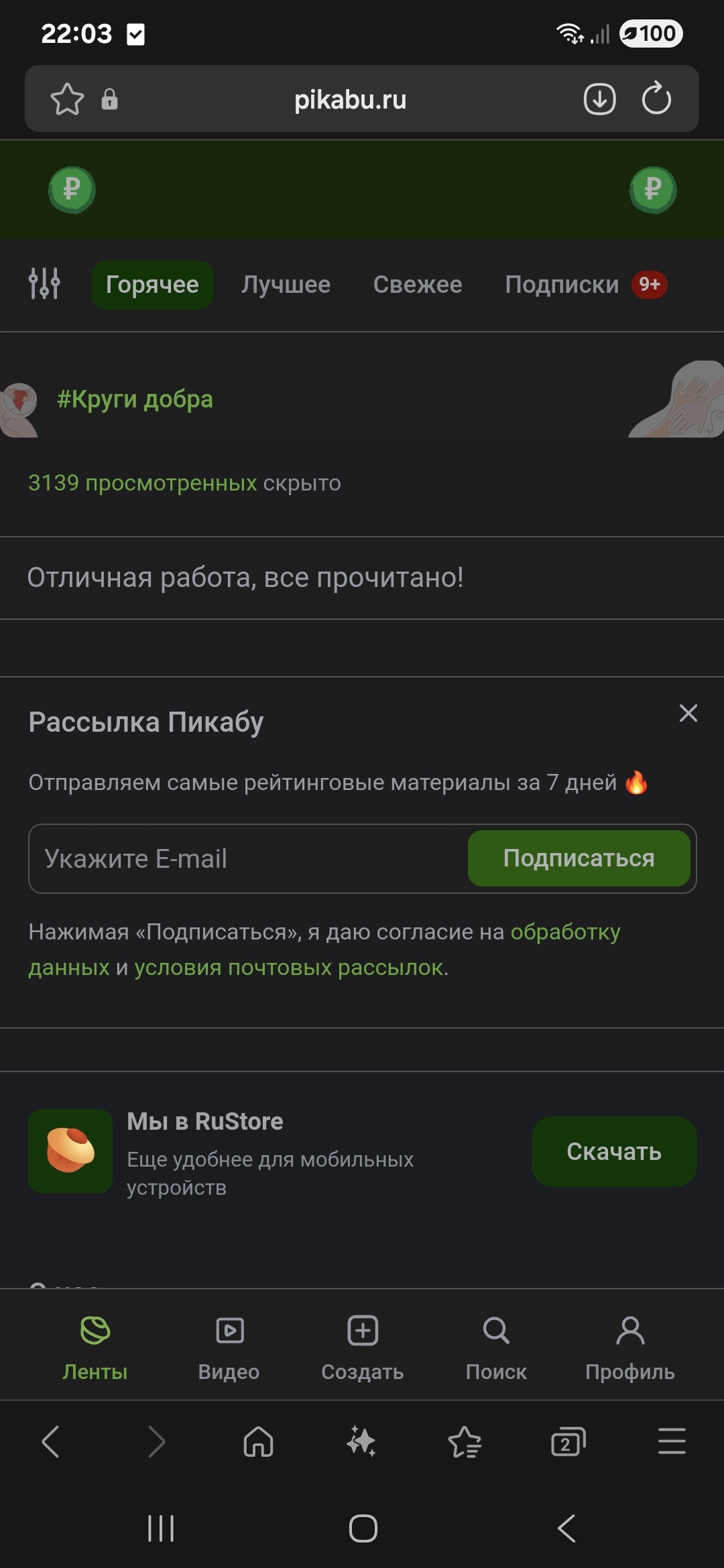The width and height of the screenshot is (724, 1568).
Task: Tap the Подписаться button
Action: point(579,858)
